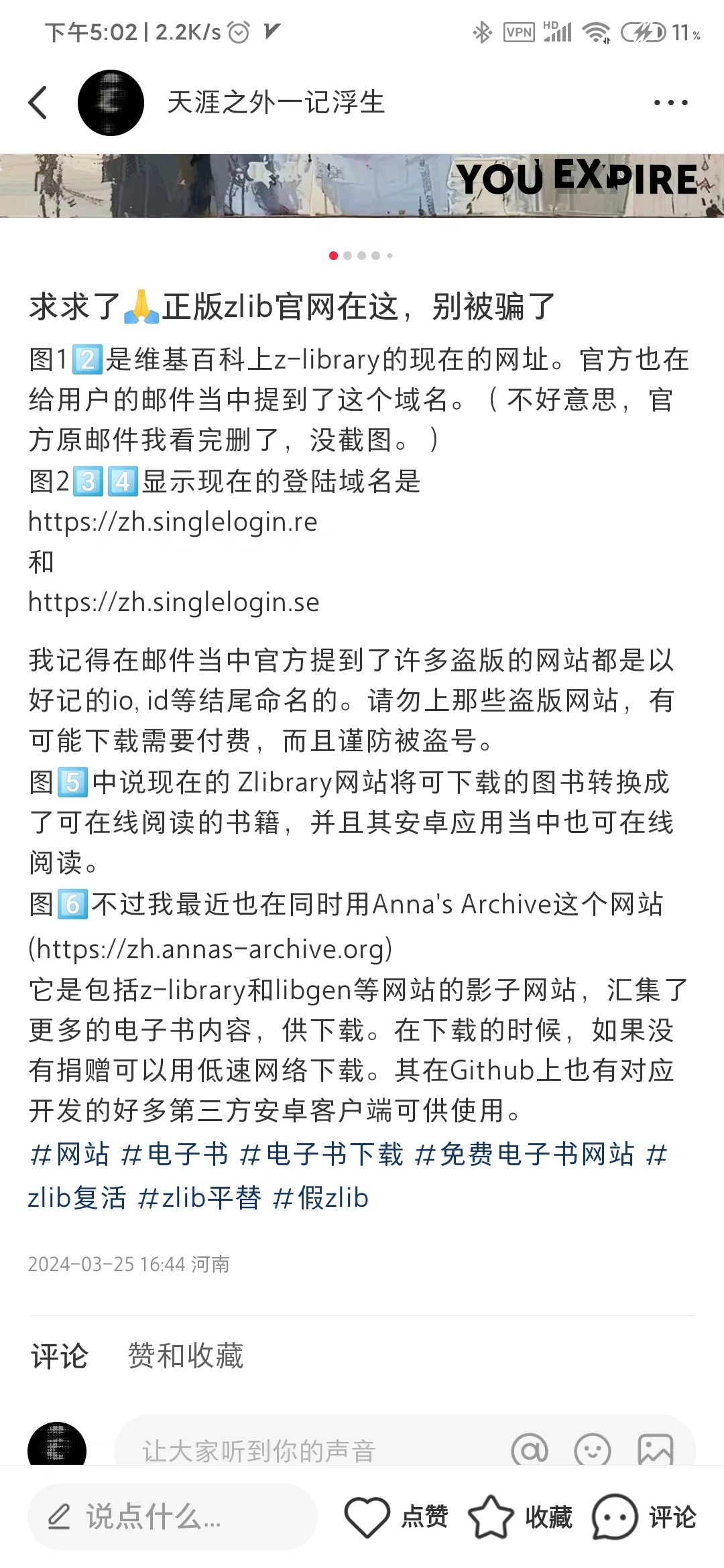
Task: Save the post with 收藏
Action: (520, 1516)
